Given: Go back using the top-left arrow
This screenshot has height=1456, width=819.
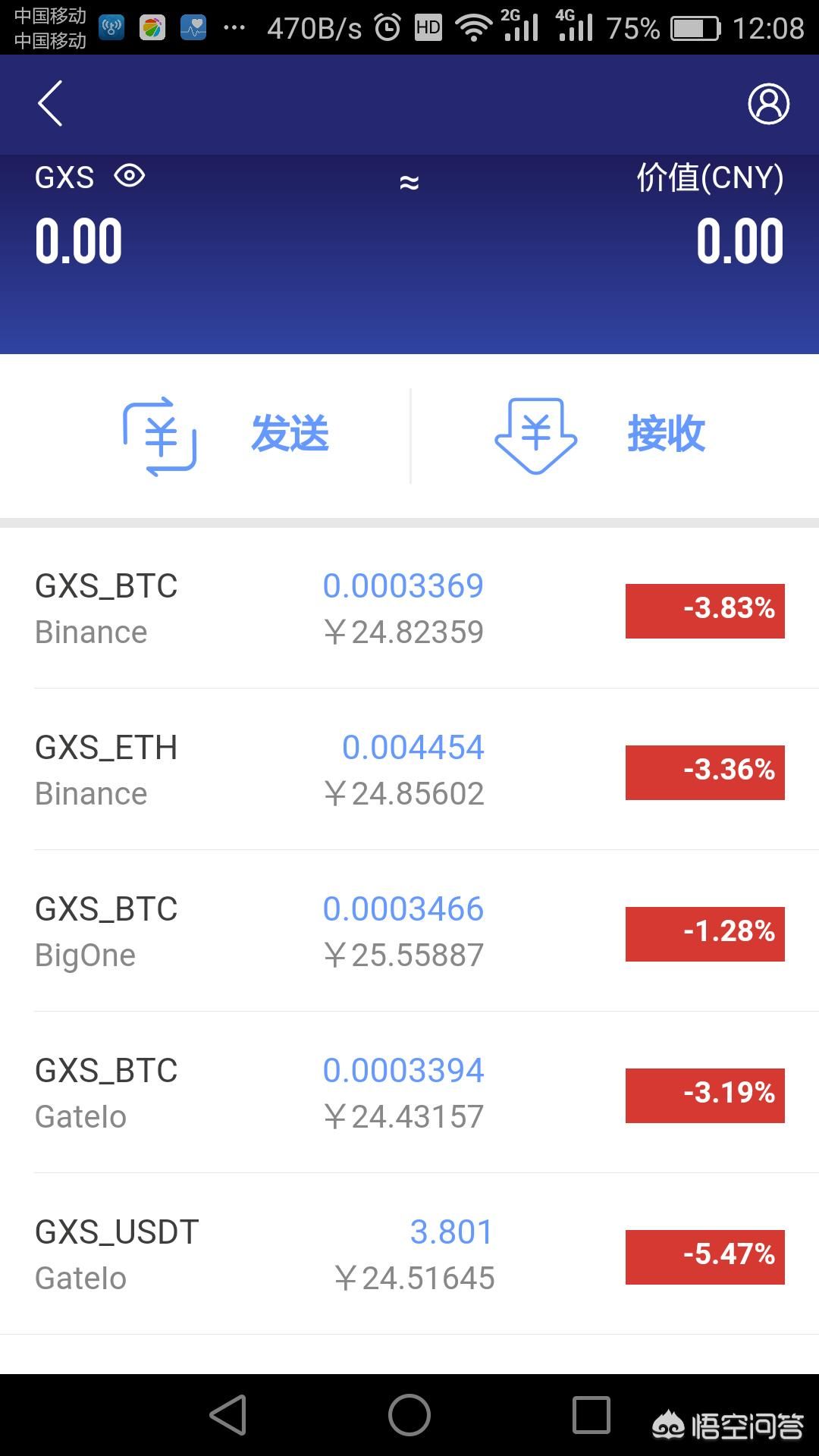Looking at the screenshot, I should tap(50, 103).
